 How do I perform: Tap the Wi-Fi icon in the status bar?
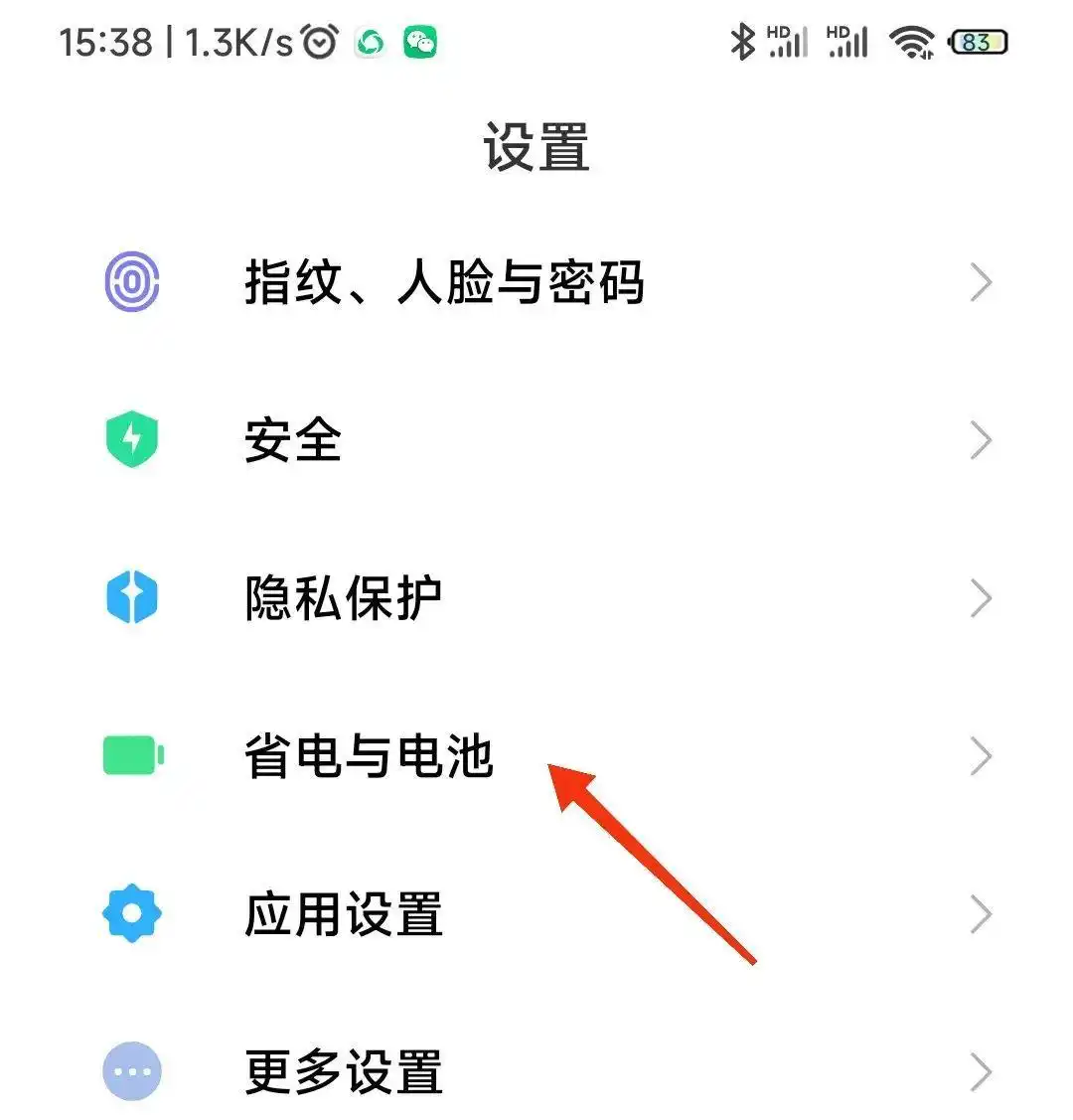pyautogui.click(x=910, y=42)
